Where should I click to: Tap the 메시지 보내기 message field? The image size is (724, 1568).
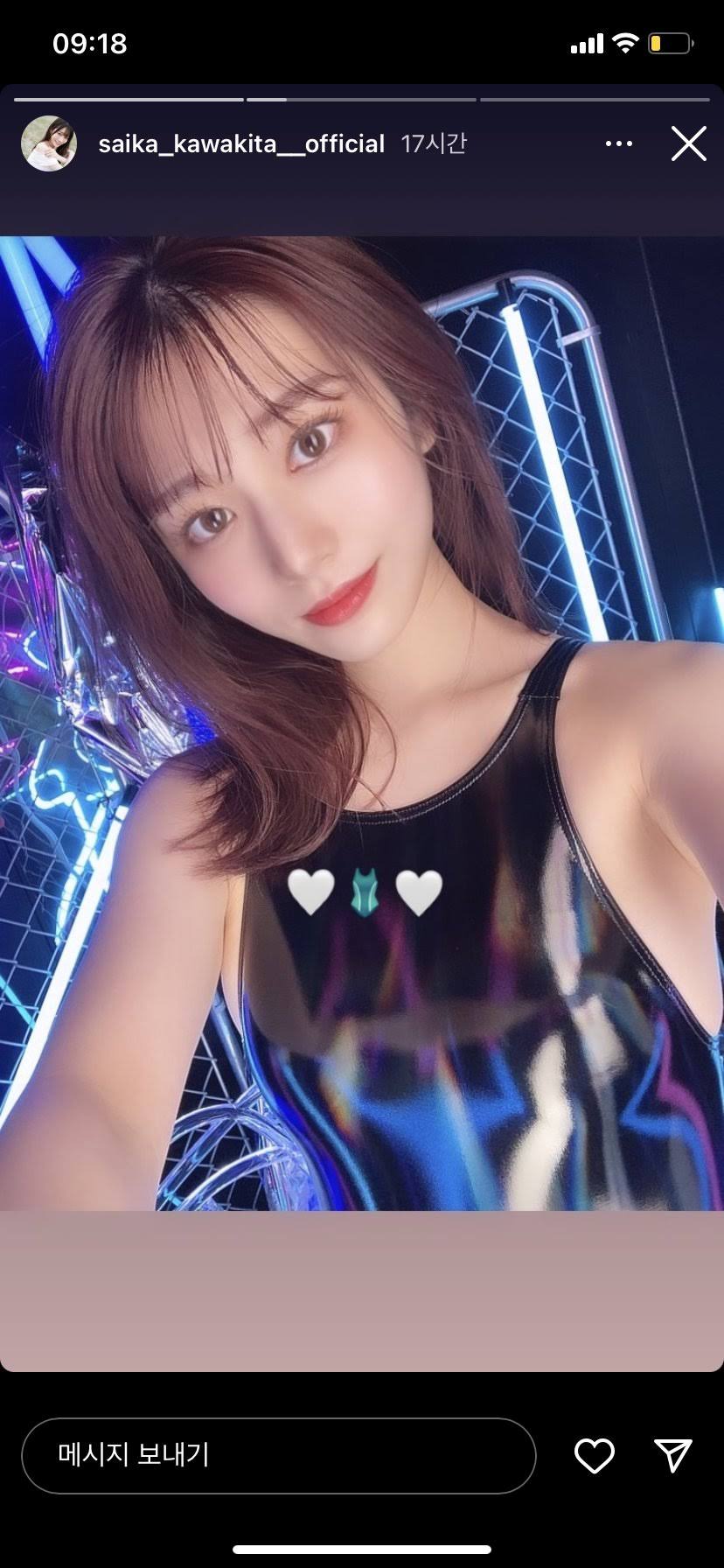pos(279,1455)
